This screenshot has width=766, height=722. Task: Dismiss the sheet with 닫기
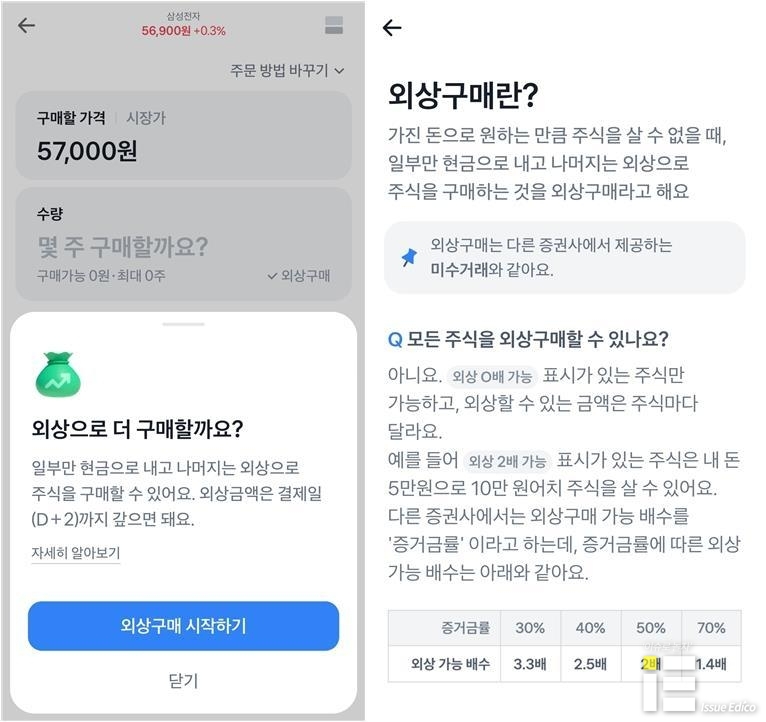point(183,681)
